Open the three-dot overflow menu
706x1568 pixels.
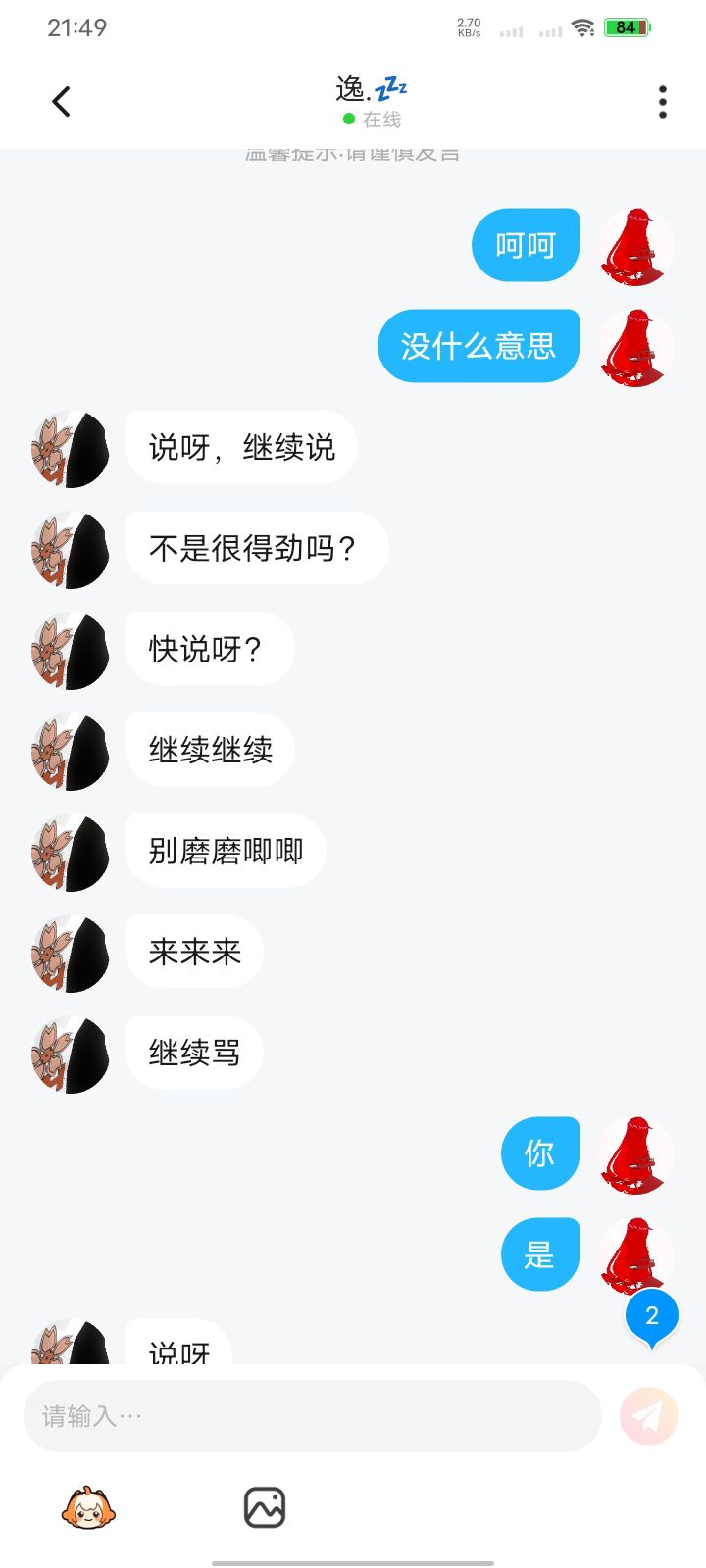tap(663, 102)
